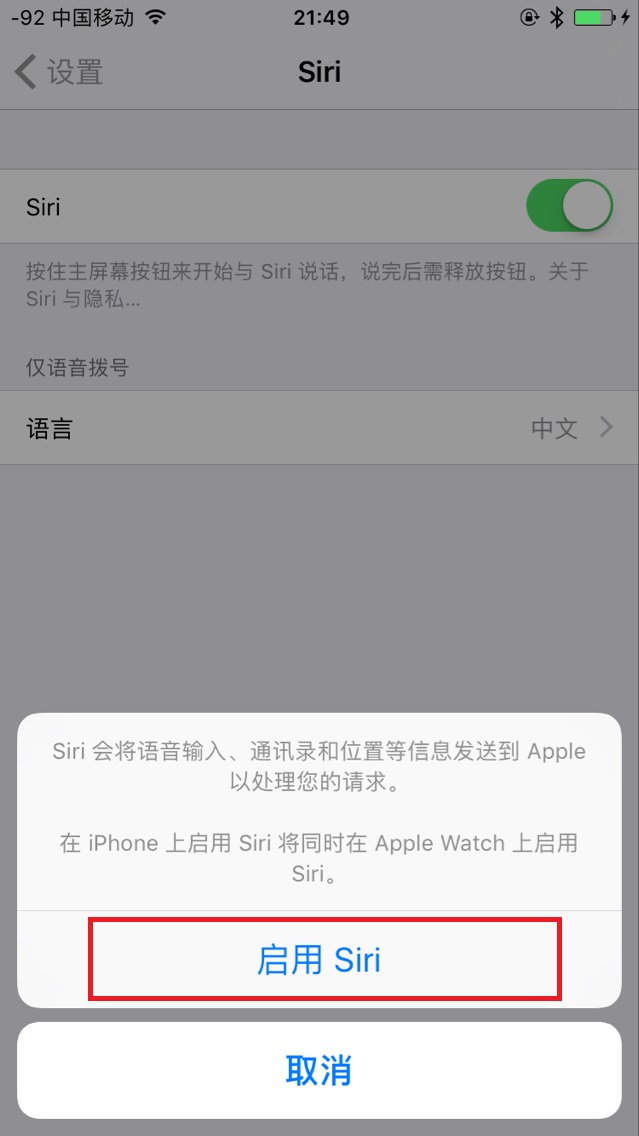639x1136 pixels.
Task: Go back to 设置
Action: click(59, 72)
